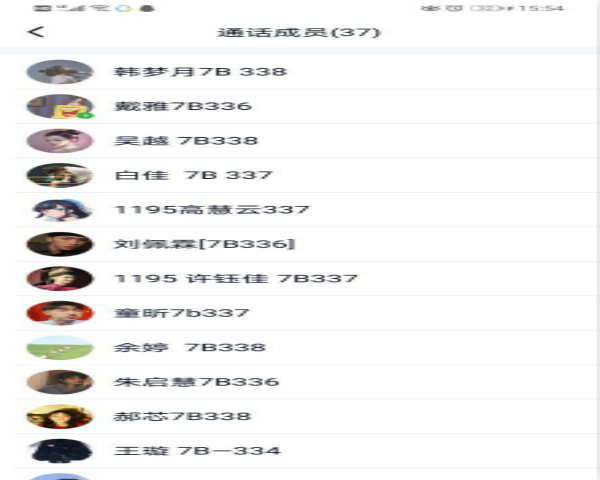
Task: Select member 1195 许钰佳 7B337
Action: [236, 279]
